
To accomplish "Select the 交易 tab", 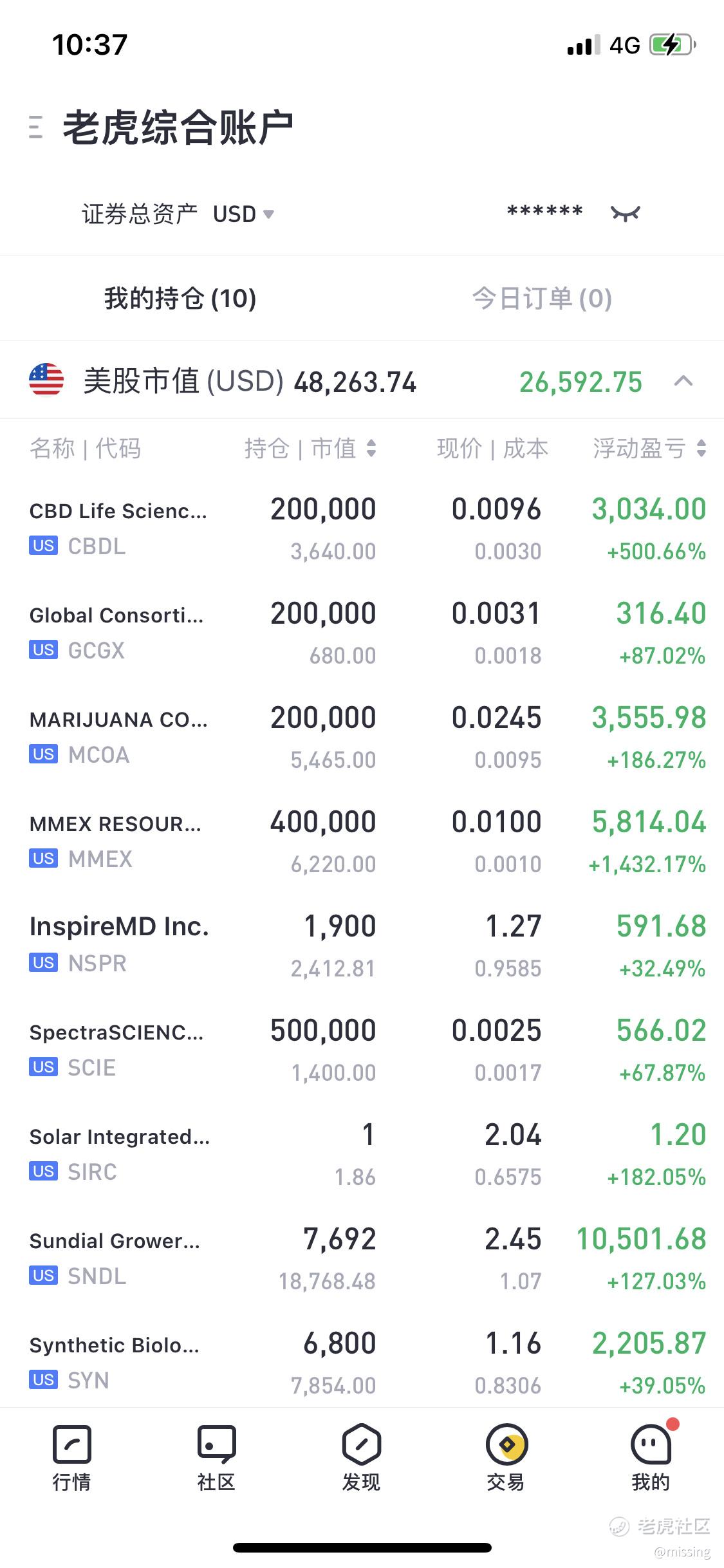I will (x=506, y=1458).
